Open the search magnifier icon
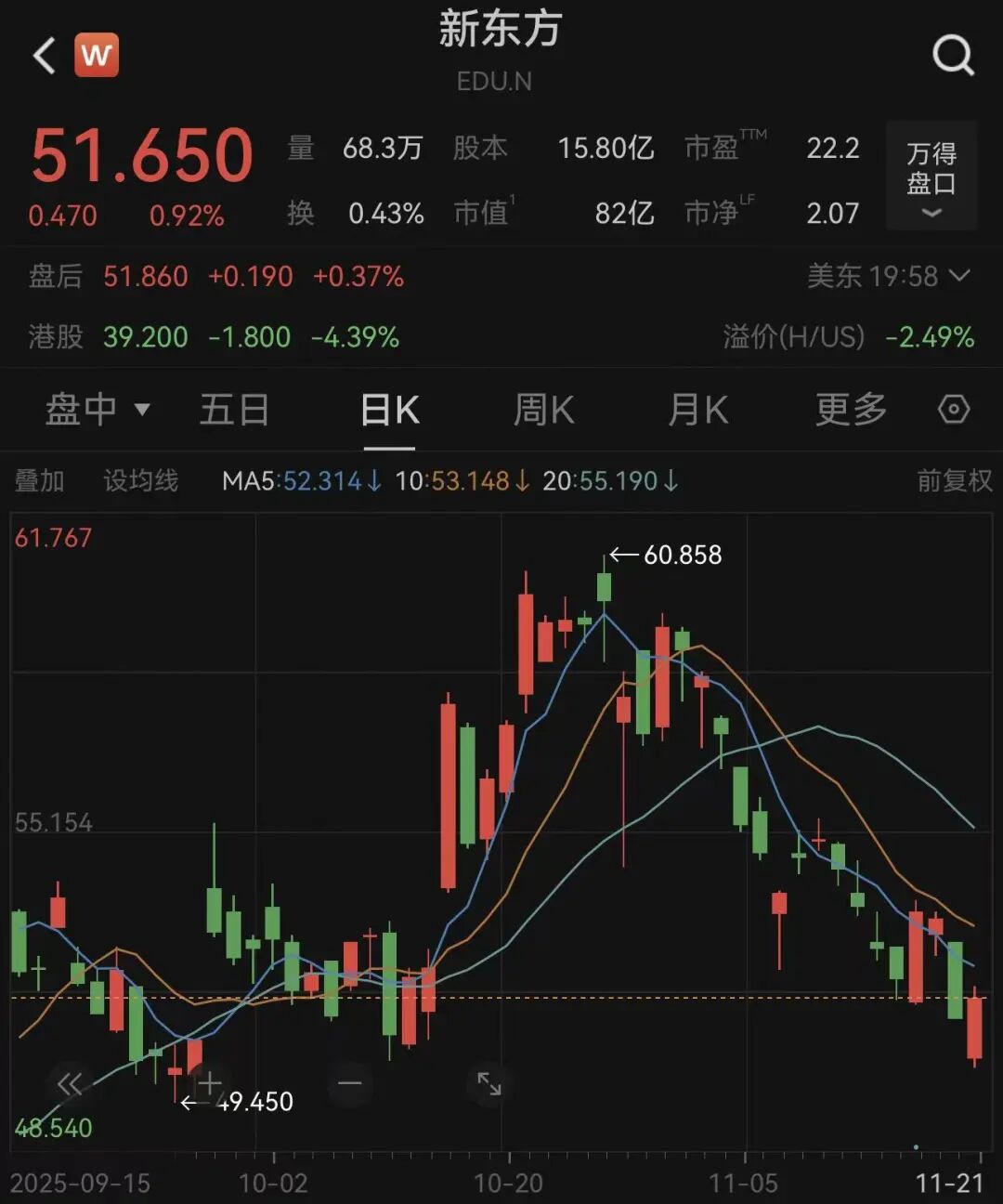Viewport: 1003px width, 1204px height. 952,56
